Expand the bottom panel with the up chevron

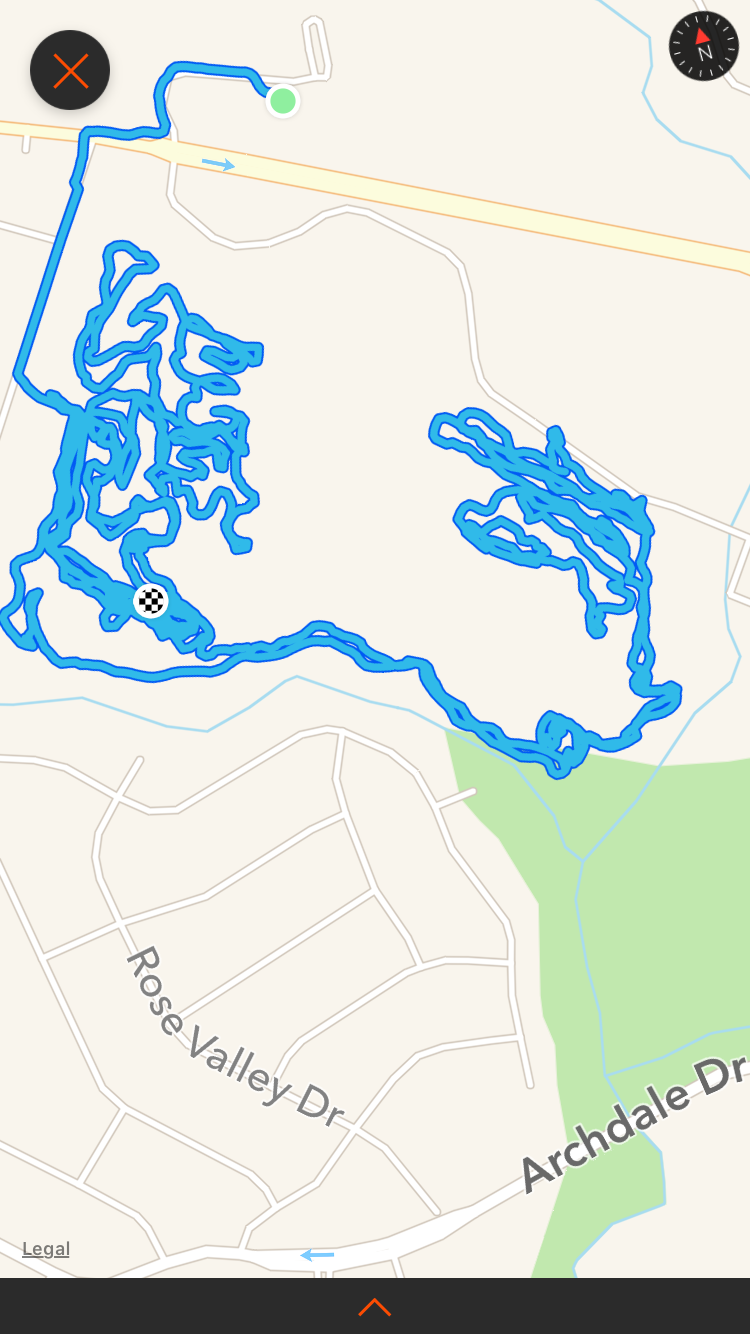pos(375,1306)
